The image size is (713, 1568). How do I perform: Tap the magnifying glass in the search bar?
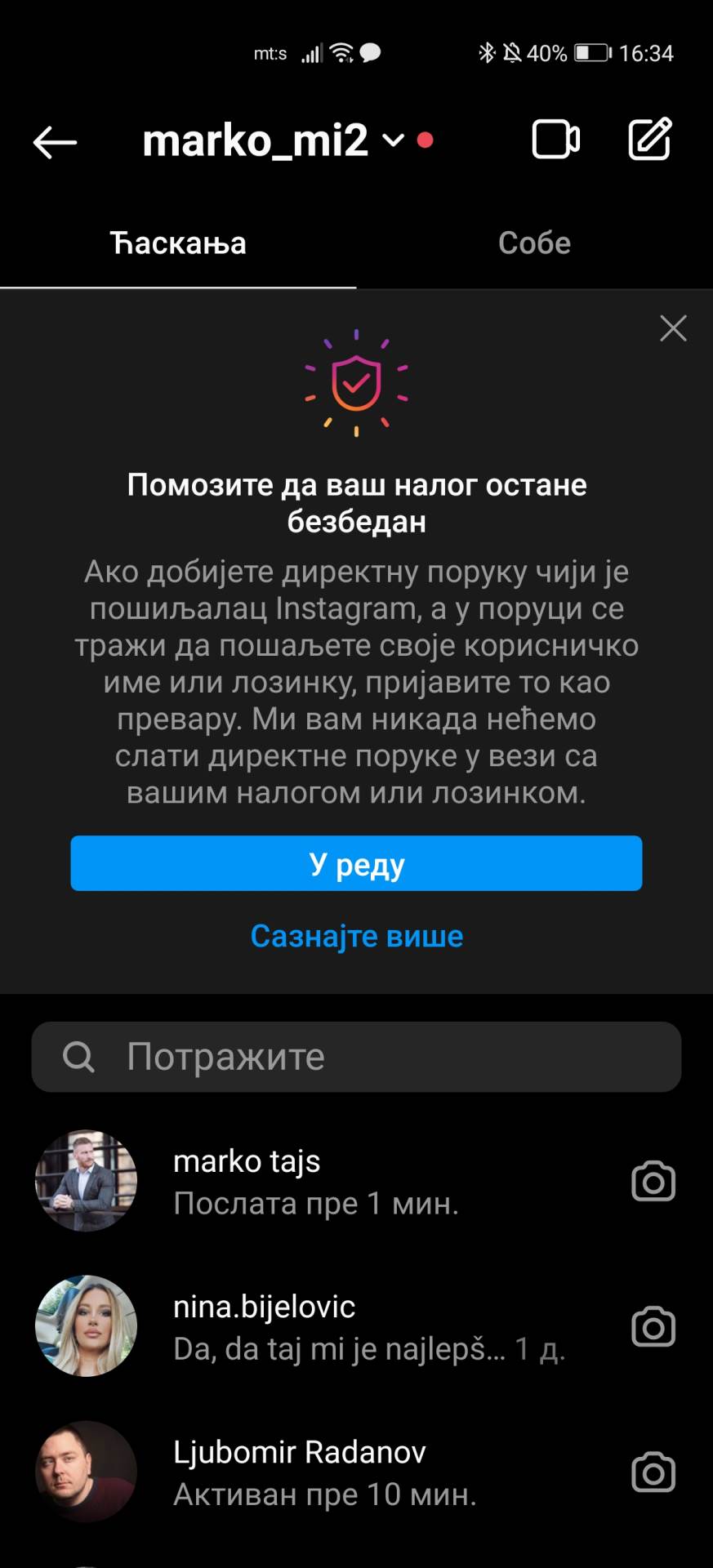pyautogui.click(x=78, y=1056)
